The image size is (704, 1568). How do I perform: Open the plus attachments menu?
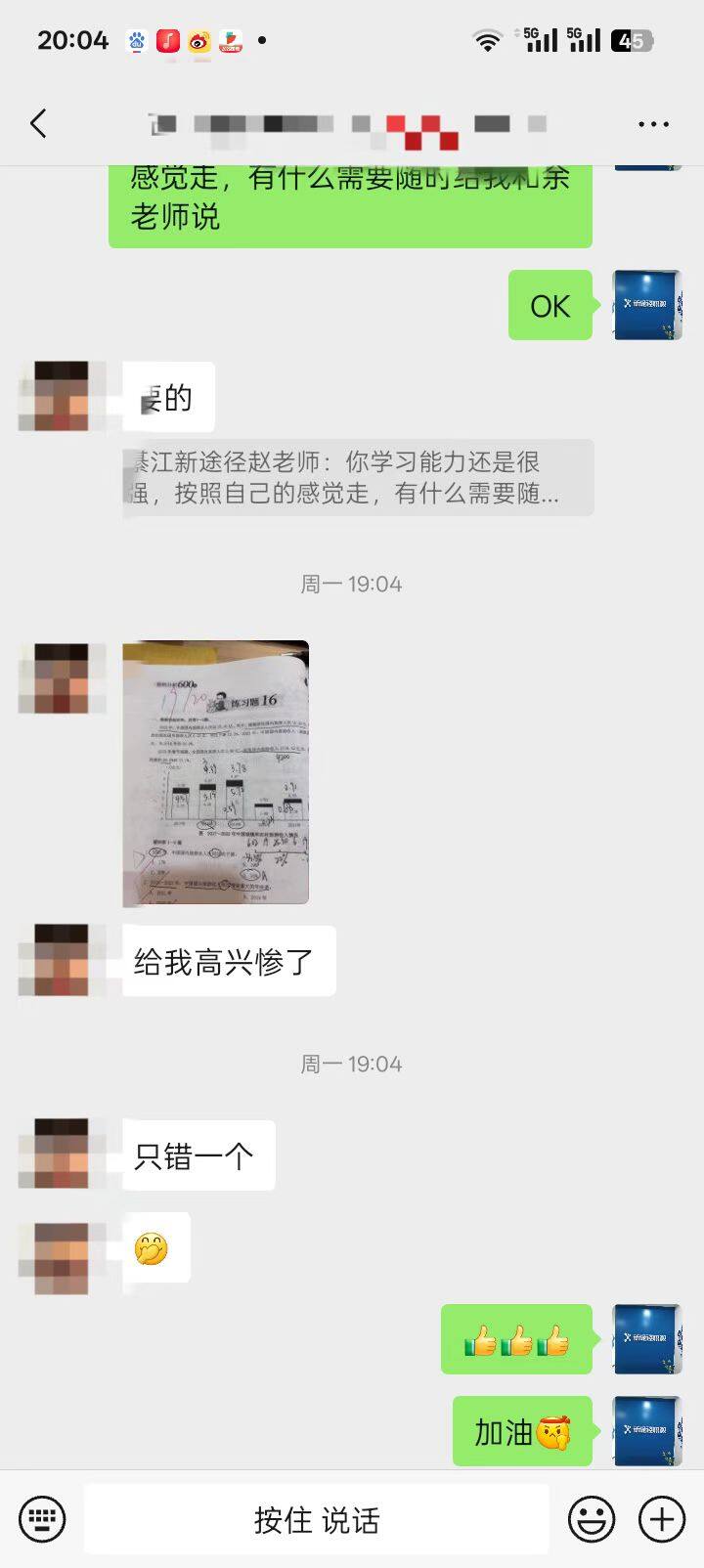662,1519
